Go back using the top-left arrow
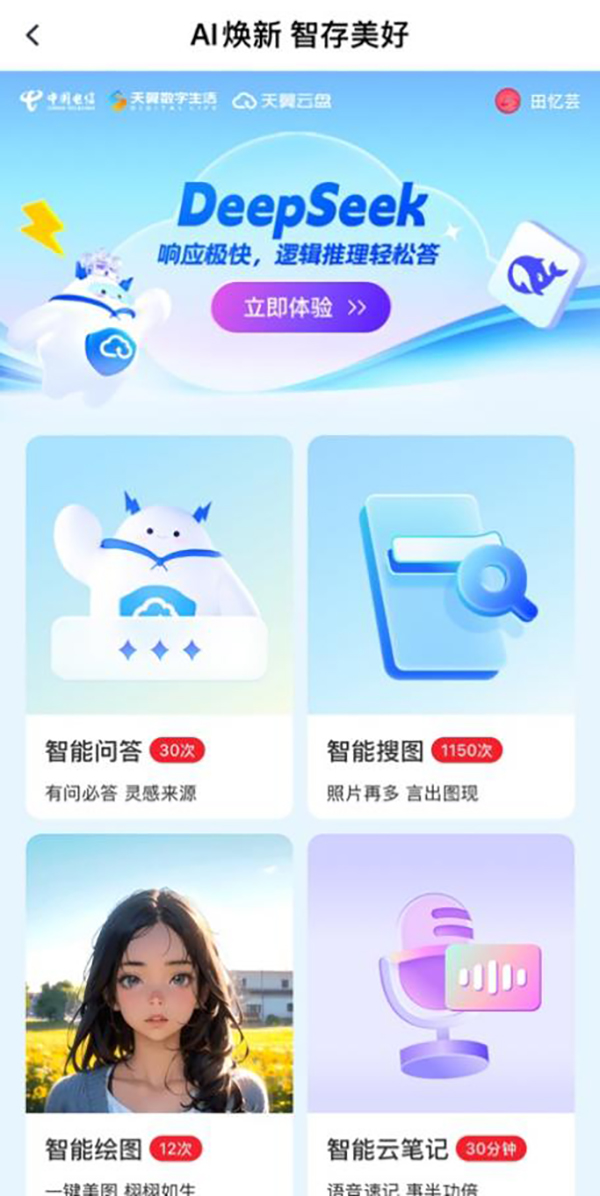Screen dimensions: 600x1196 [33, 36]
